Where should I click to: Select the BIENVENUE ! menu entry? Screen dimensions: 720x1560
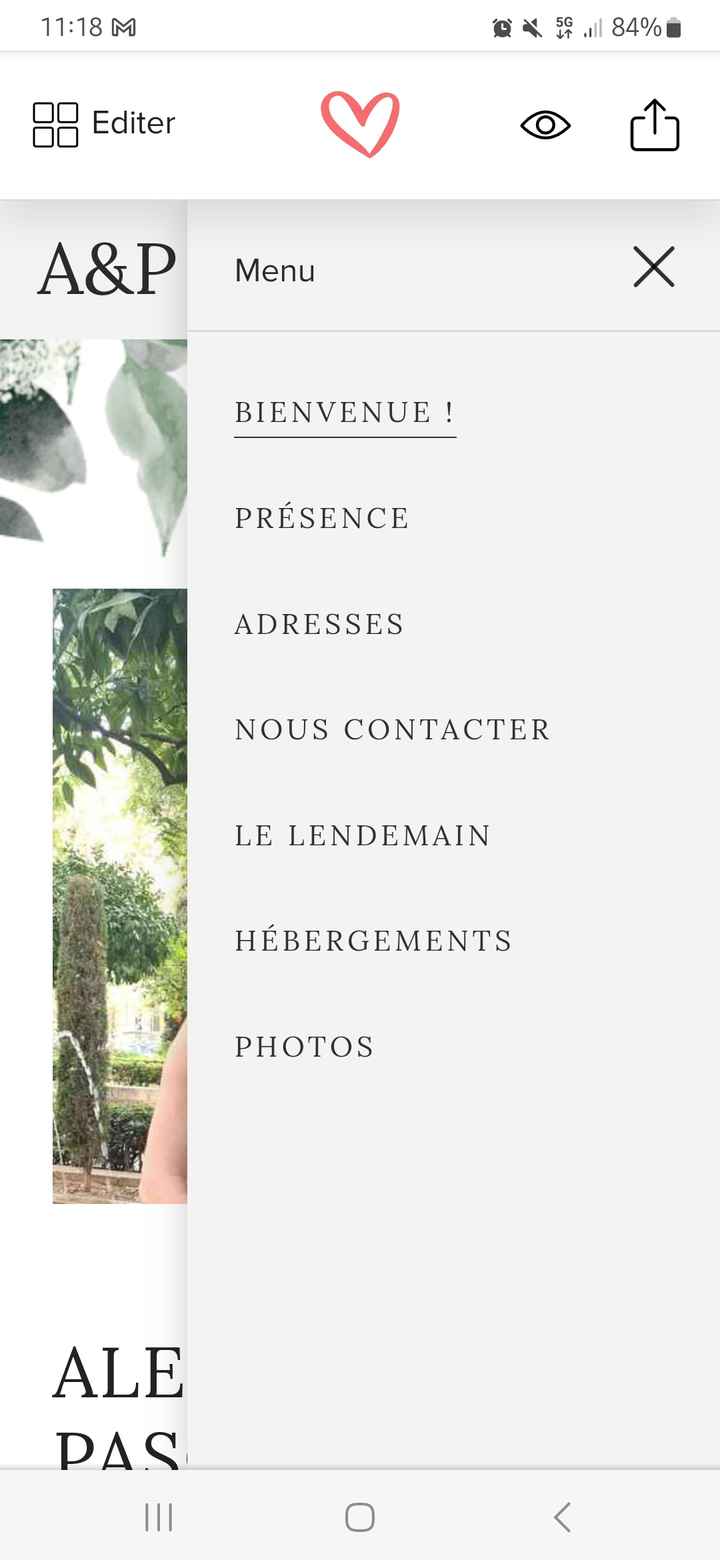(344, 411)
